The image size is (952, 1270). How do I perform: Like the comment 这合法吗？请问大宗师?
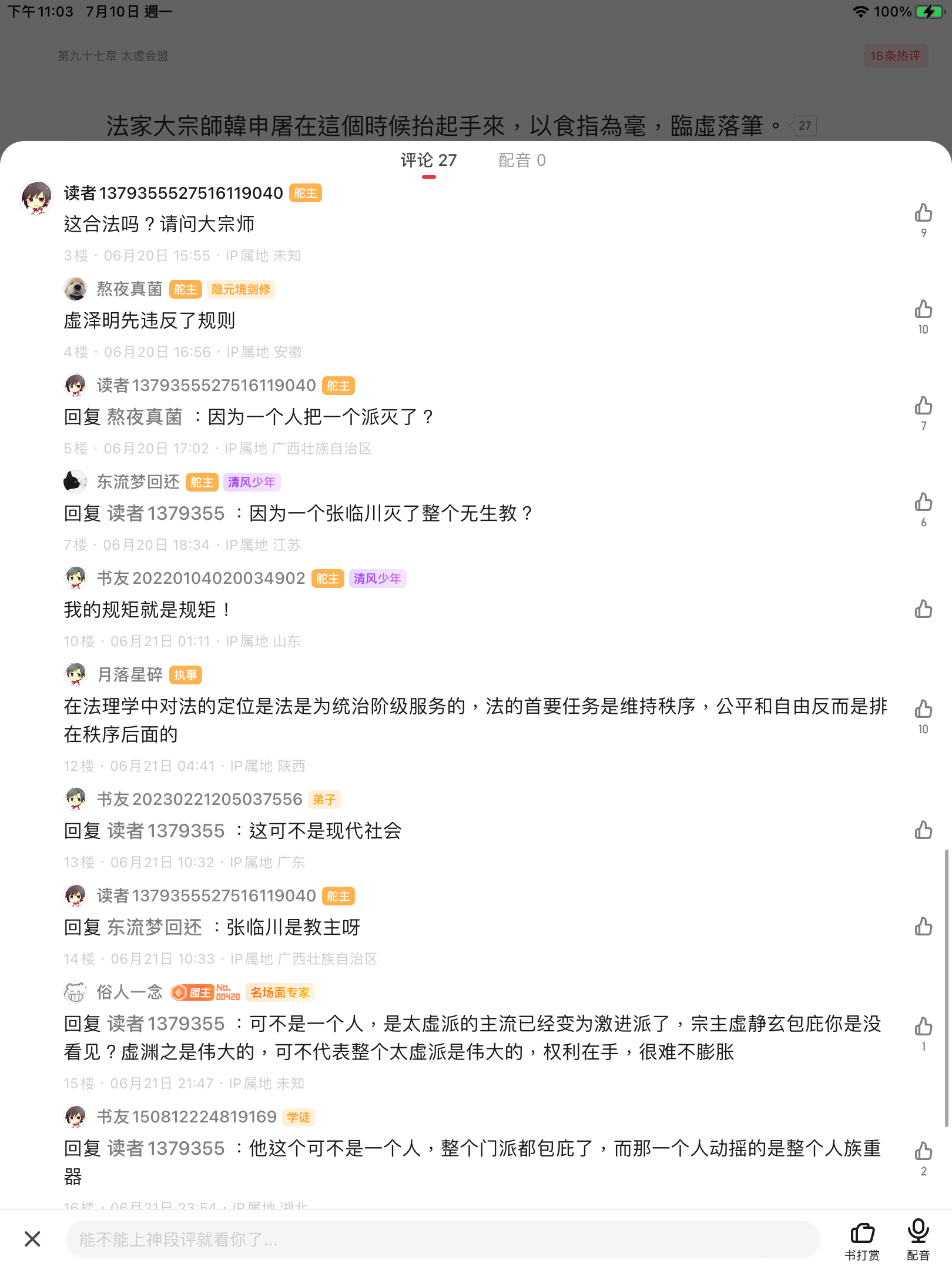click(x=923, y=213)
